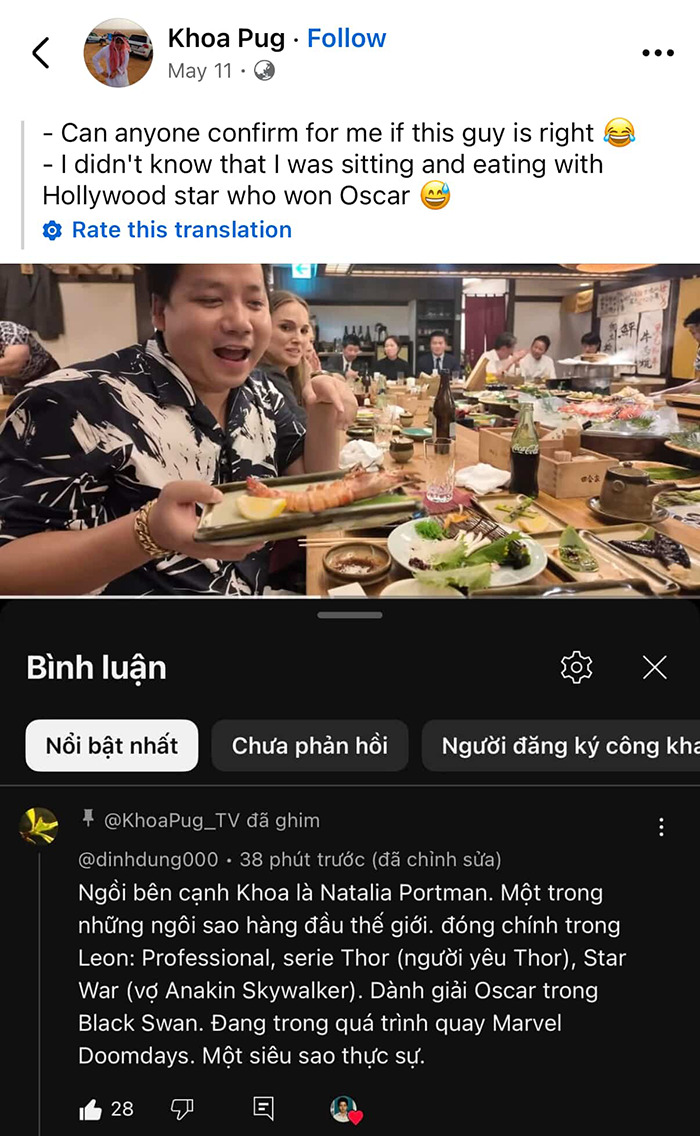Open Khoa Pug's profile picture
This screenshot has width=700, height=1136.
coord(118,53)
